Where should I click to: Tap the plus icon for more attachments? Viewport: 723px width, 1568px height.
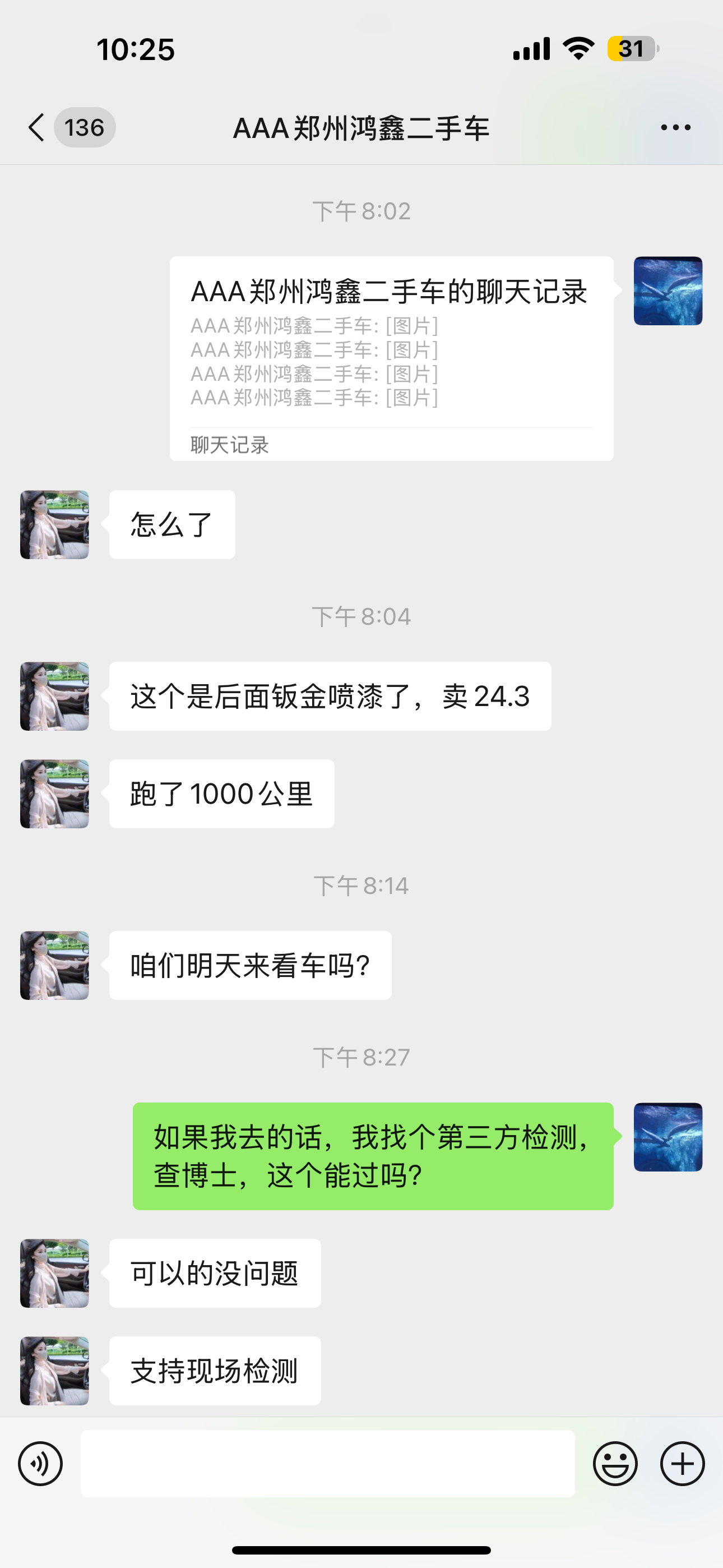(x=682, y=1463)
